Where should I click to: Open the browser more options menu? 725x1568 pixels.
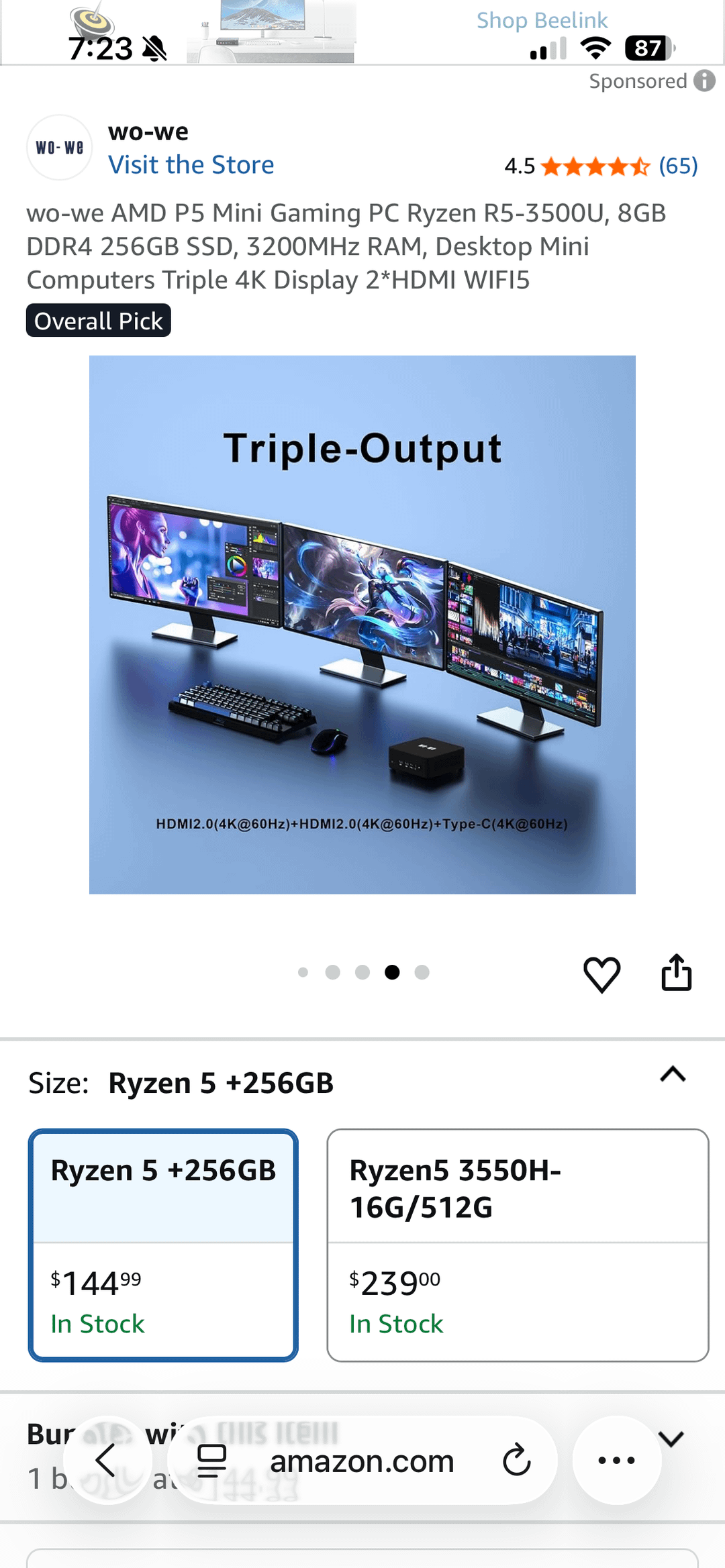pos(616,1460)
